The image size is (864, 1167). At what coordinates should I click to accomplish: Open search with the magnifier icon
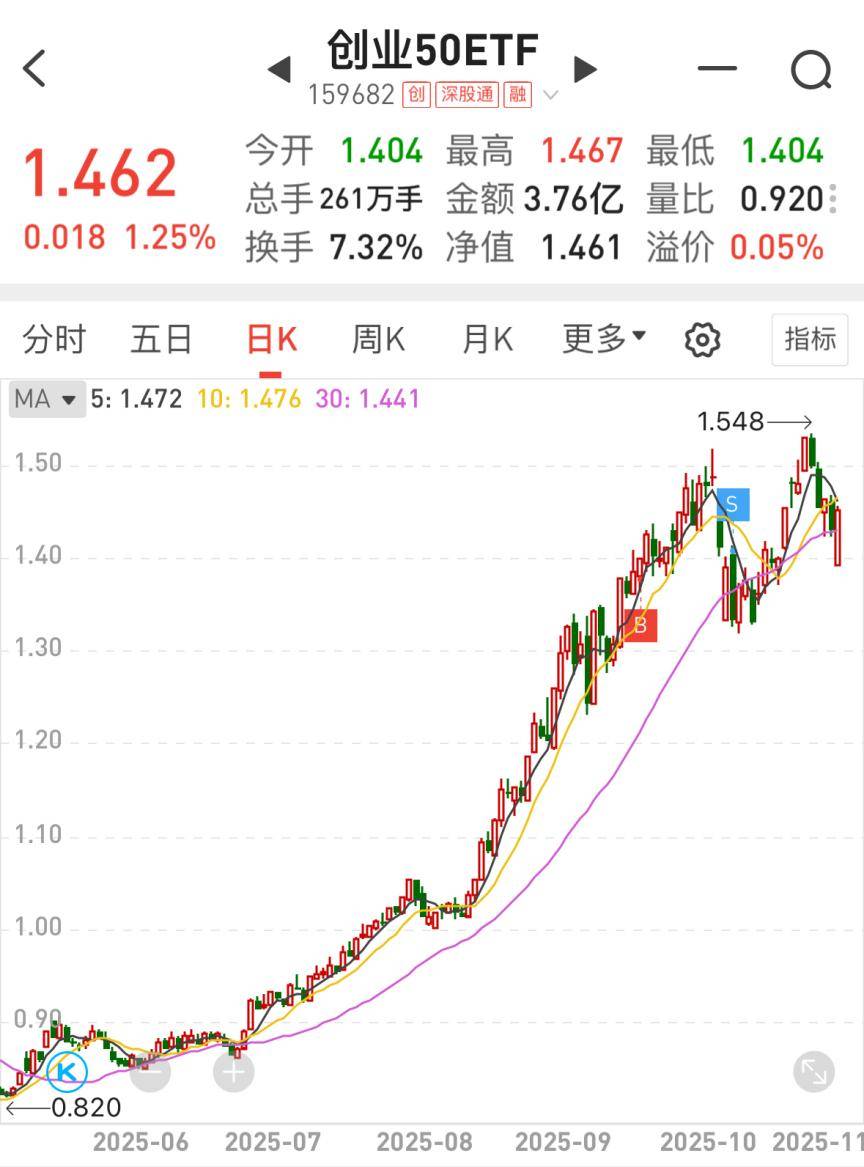(x=813, y=68)
